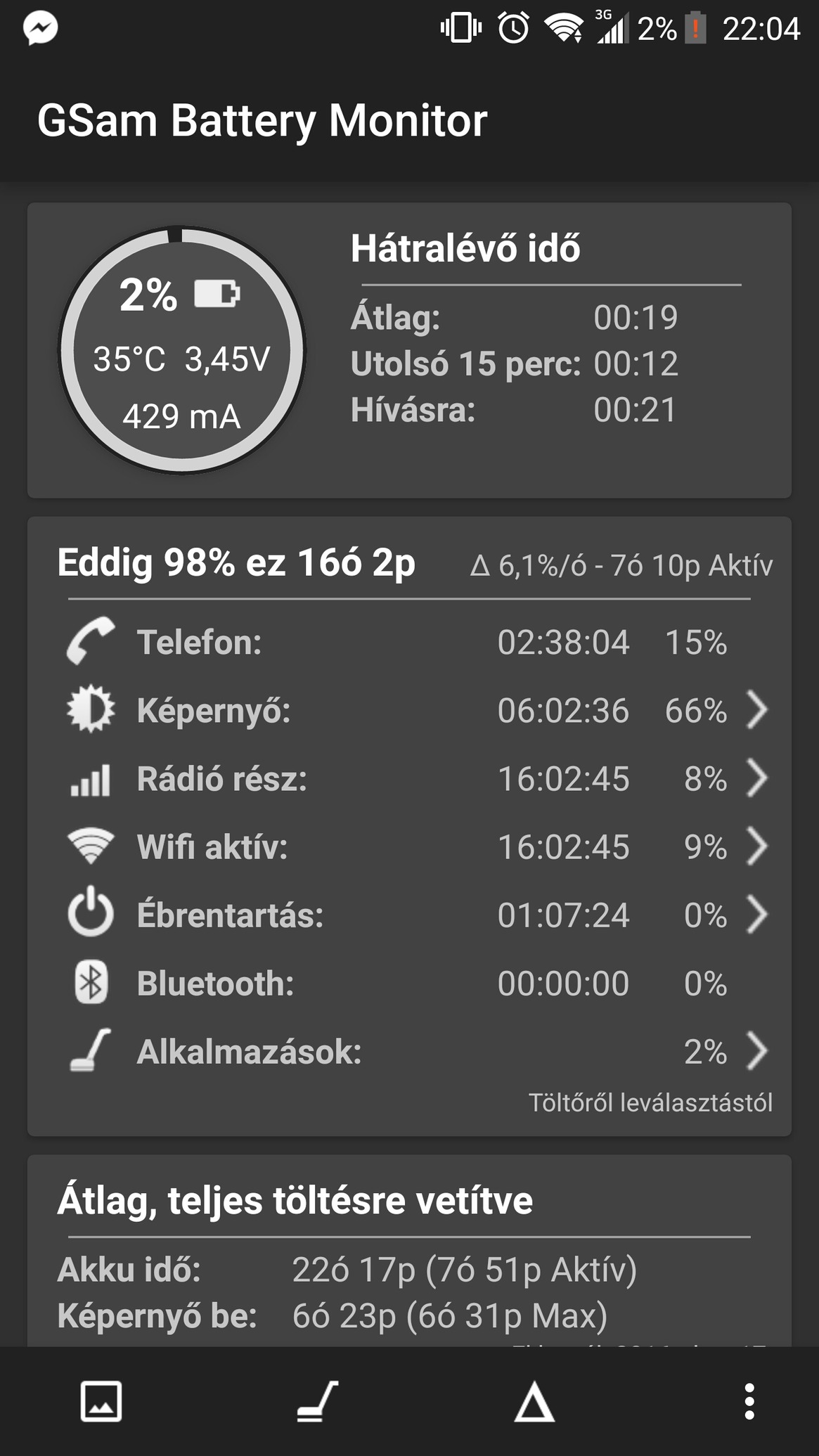Open the chart view from bottom toolbar
The width and height of the screenshot is (819, 1456).
pos(101,1401)
